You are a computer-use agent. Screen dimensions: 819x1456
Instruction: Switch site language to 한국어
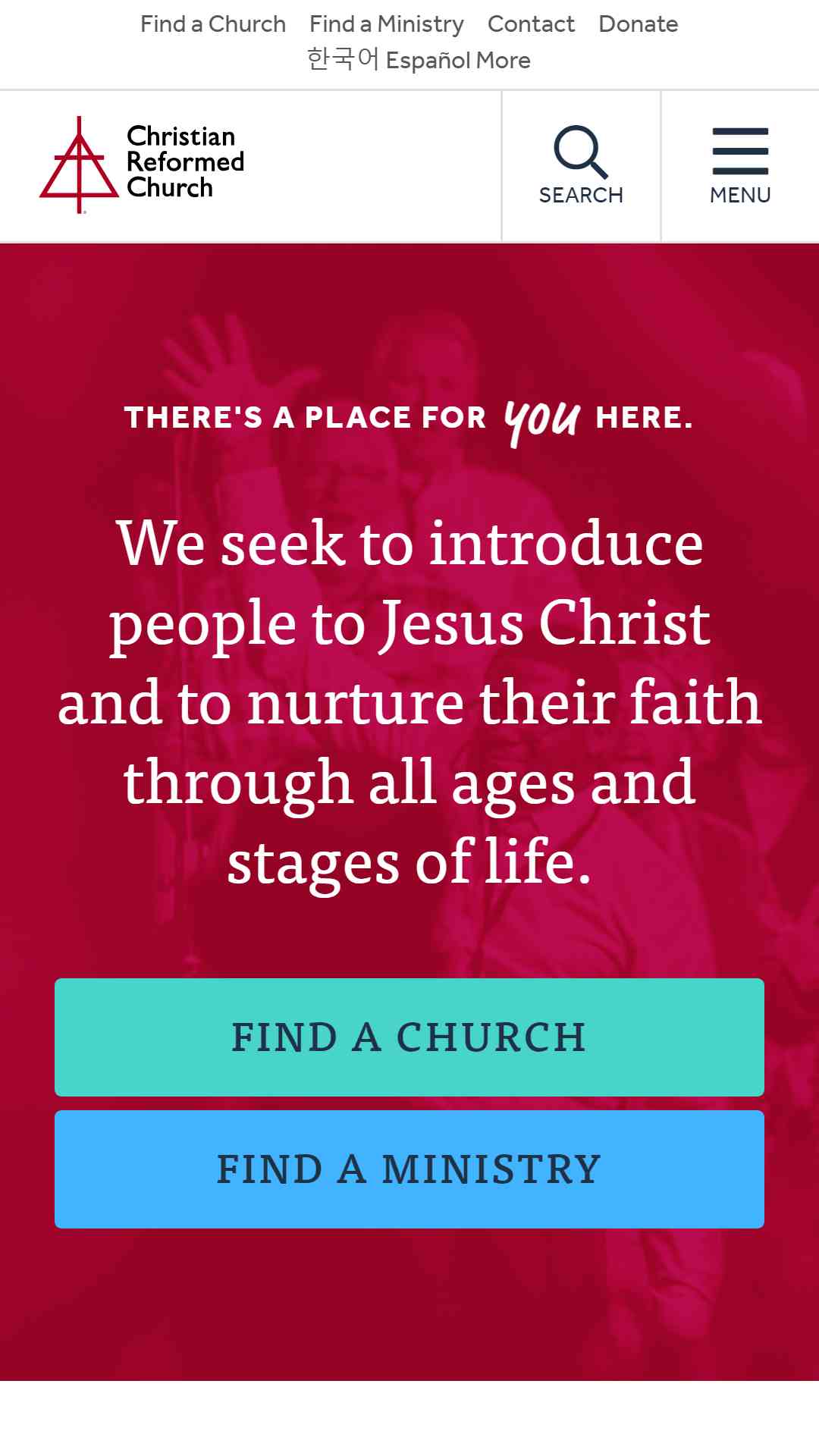[x=343, y=60]
